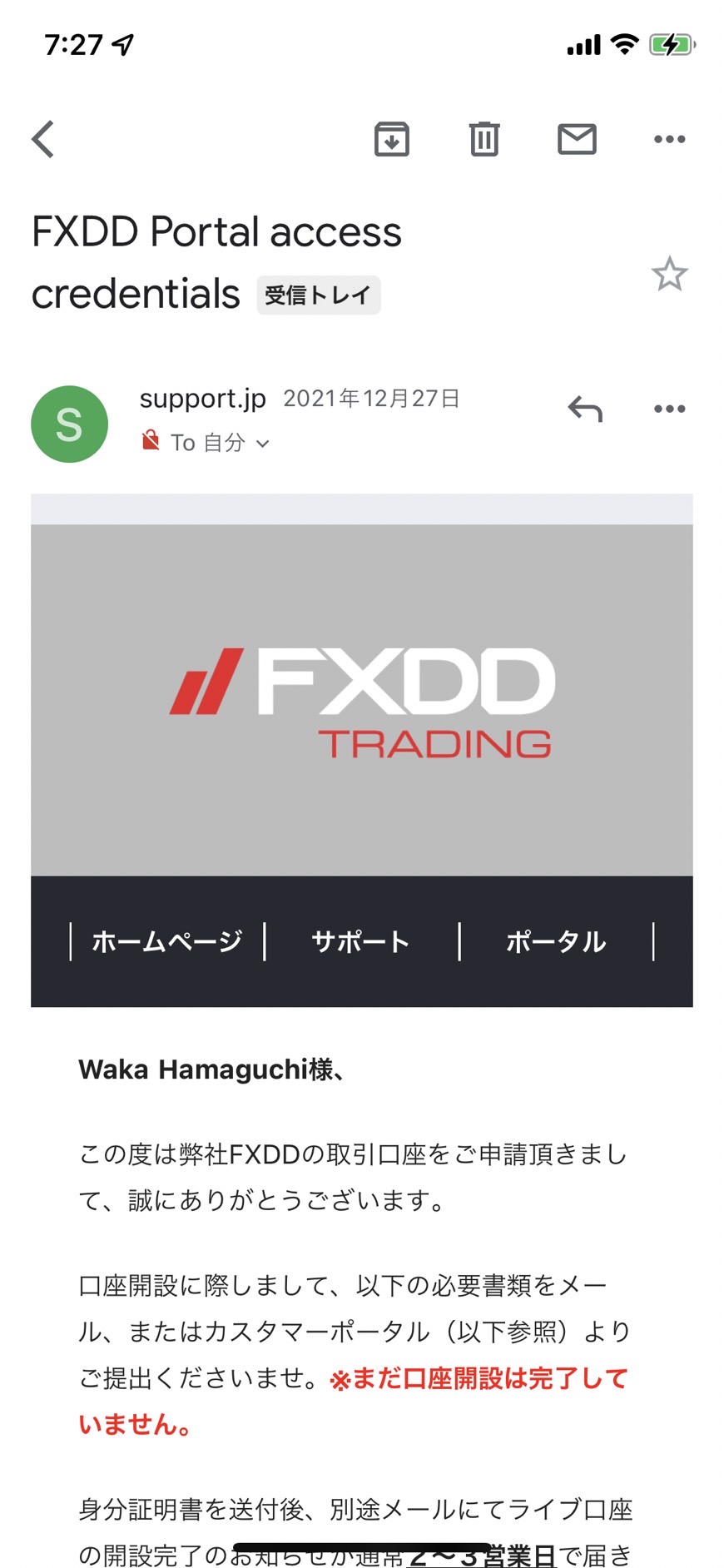724x1568 pixels.
Task: Expand recipient details next to To 自分
Action: coord(263,444)
